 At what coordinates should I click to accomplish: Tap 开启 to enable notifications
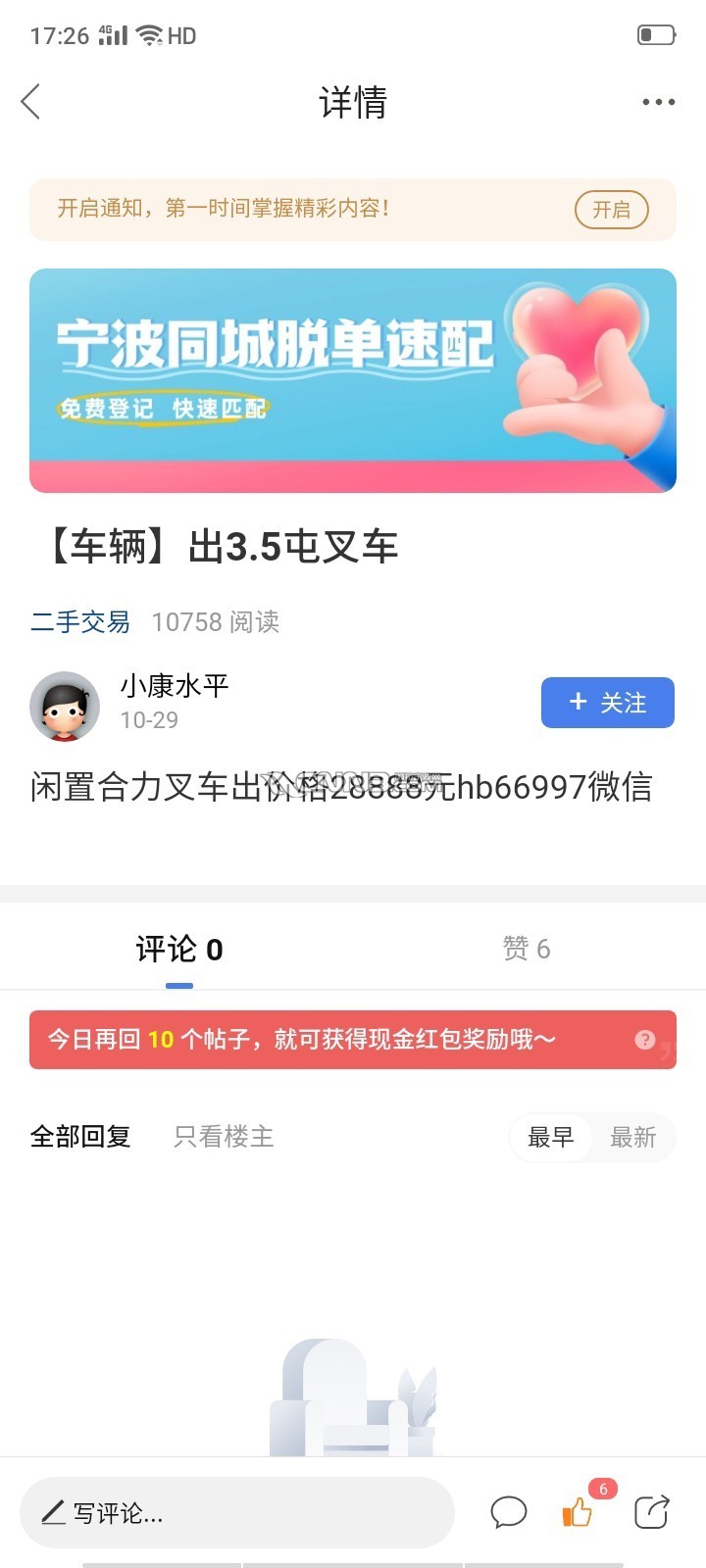click(x=611, y=210)
